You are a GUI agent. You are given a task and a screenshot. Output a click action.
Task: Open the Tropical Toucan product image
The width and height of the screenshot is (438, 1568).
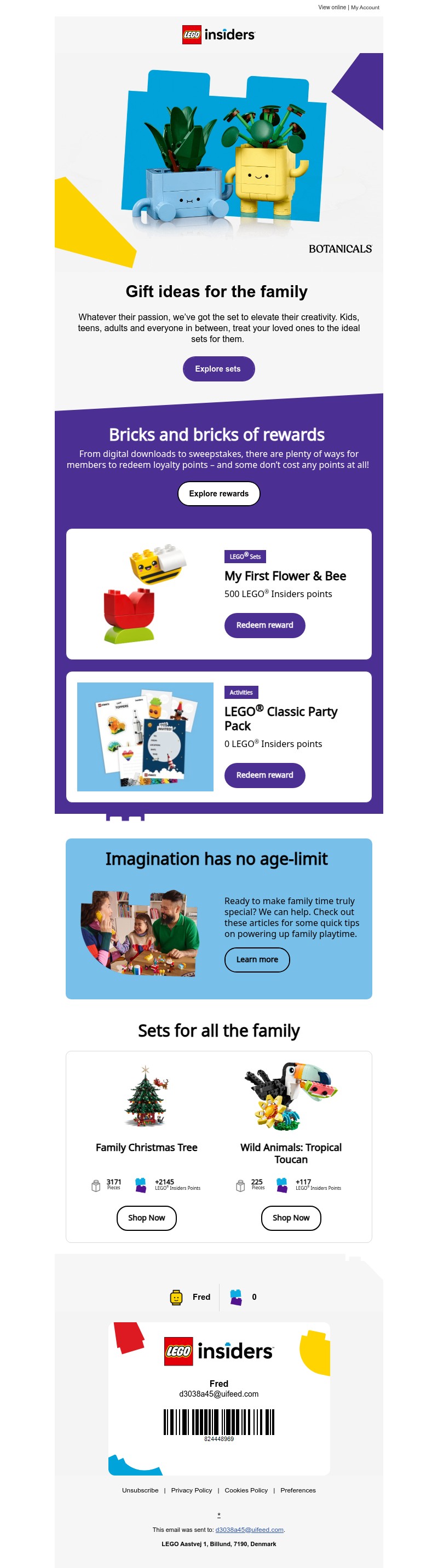click(x=291, y=1097)
